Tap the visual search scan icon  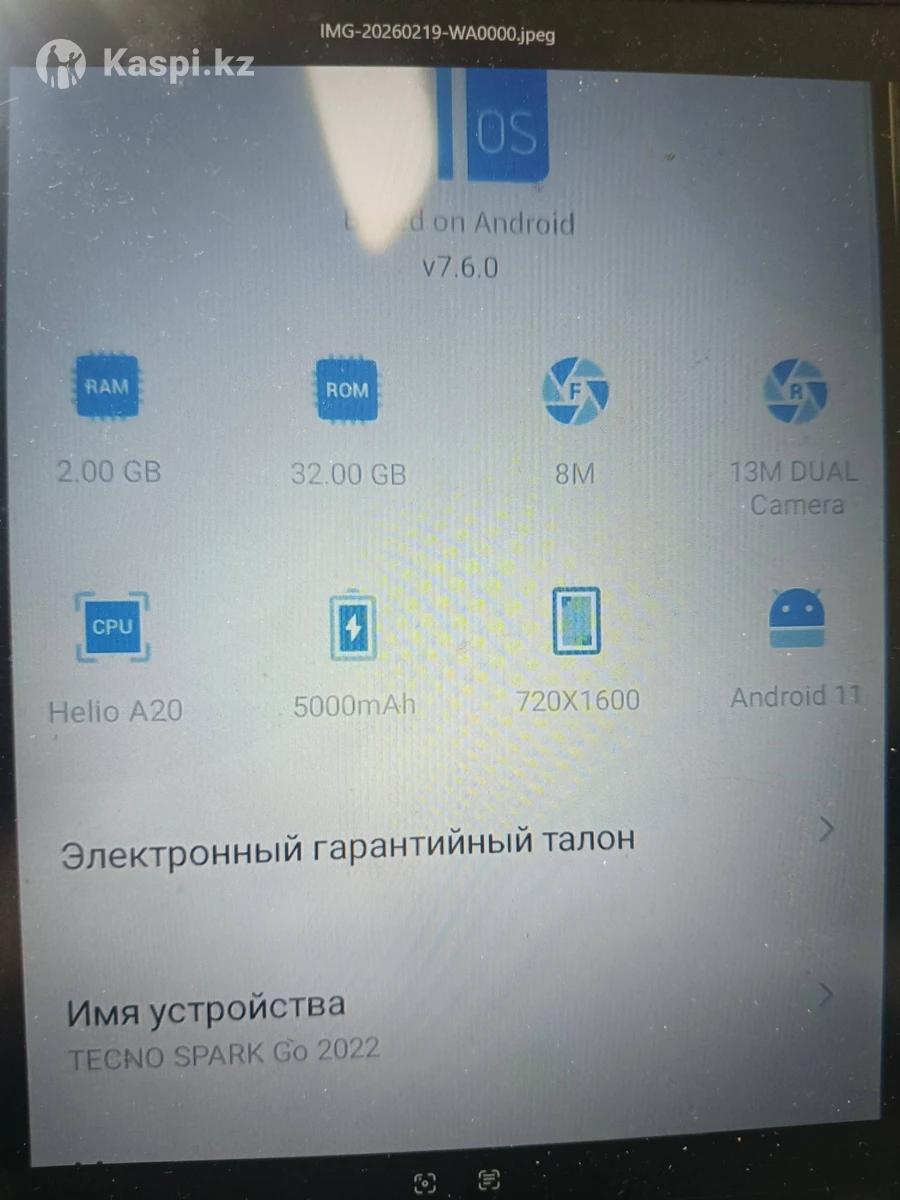coord(424,1182)
